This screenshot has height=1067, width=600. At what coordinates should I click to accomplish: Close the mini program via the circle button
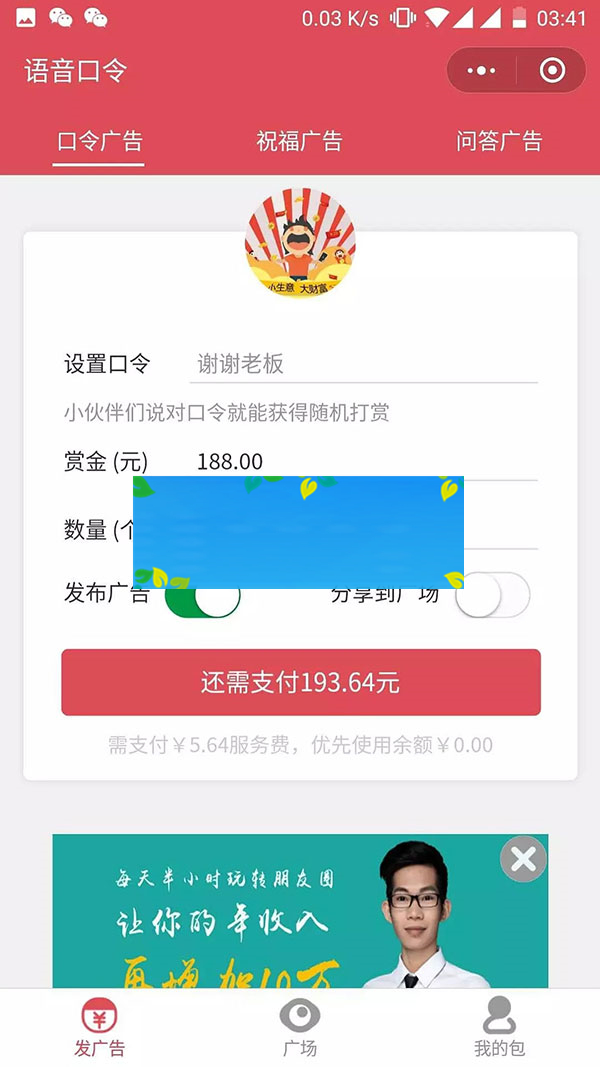(552, 71)
